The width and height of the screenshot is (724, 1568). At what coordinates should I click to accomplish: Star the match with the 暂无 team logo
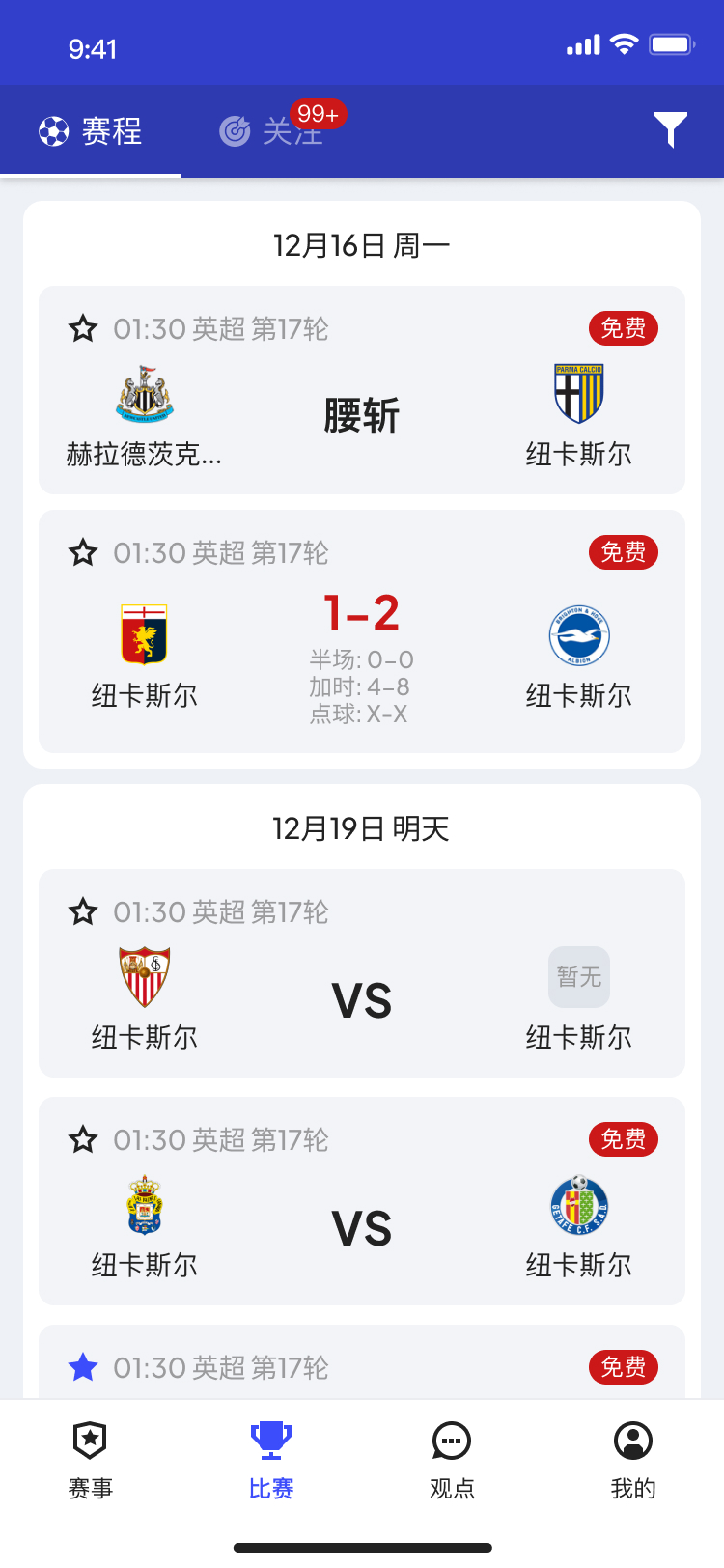click(x=83, y=912)
